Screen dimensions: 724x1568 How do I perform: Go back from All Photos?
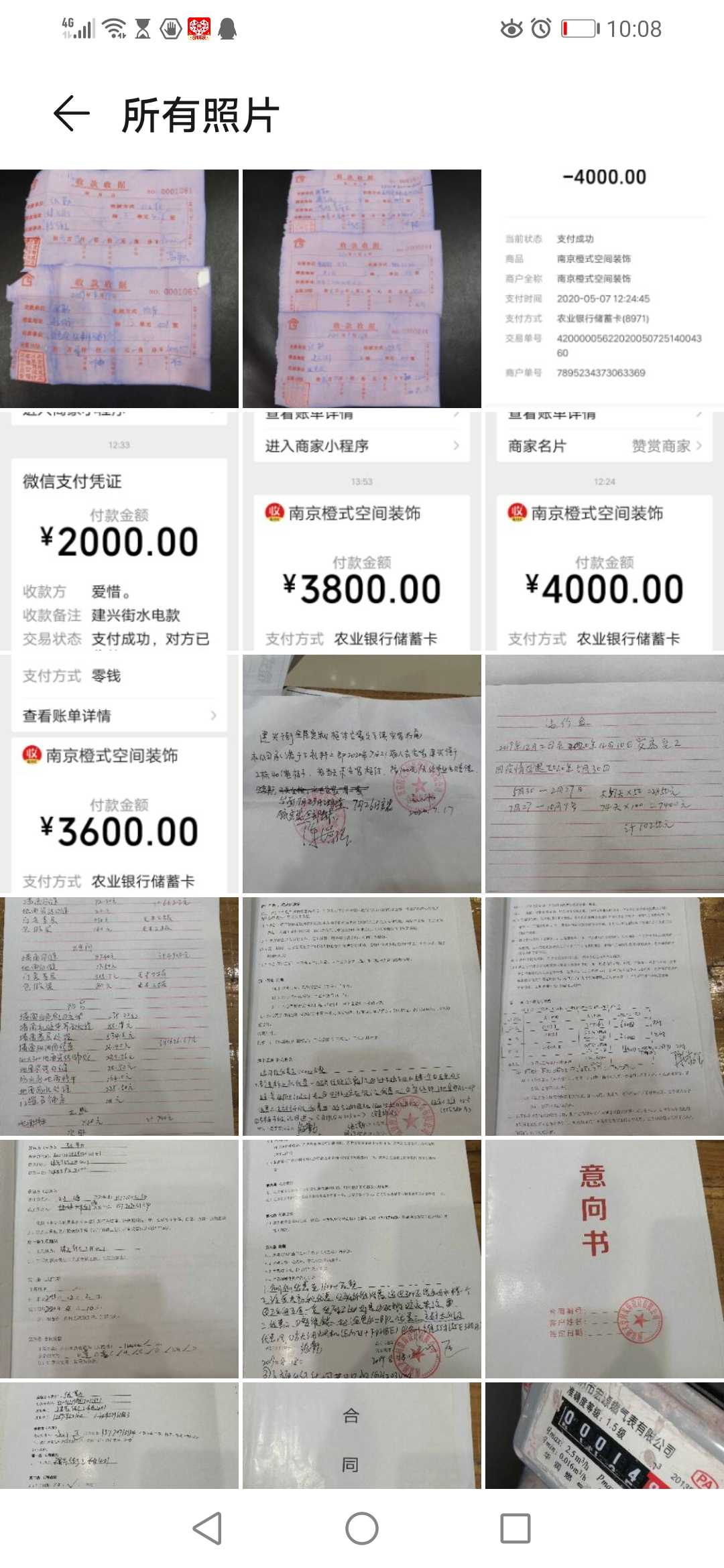click(x=72, y=113)
